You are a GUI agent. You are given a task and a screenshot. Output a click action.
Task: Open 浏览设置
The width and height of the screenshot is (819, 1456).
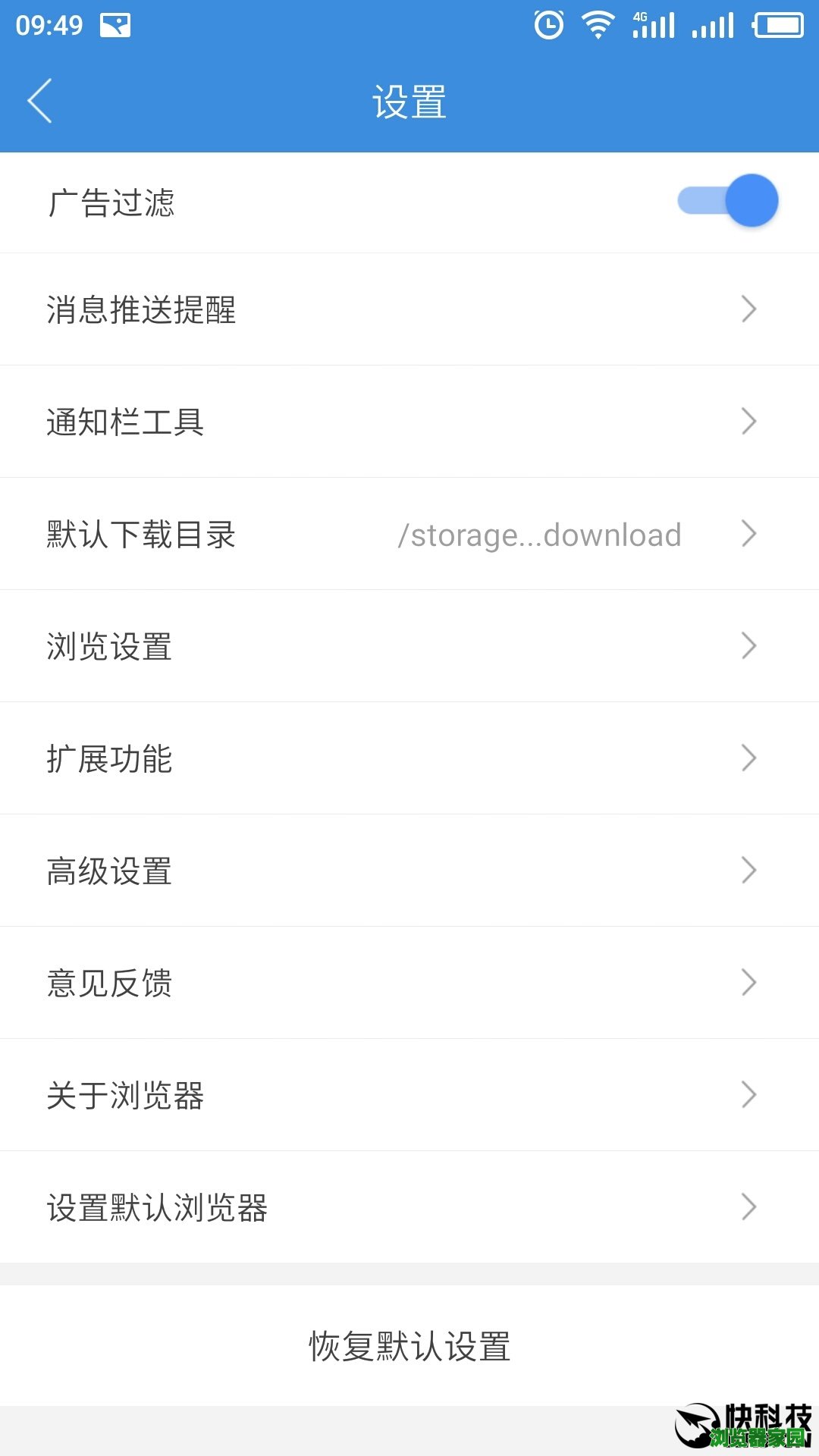point(409,646)
